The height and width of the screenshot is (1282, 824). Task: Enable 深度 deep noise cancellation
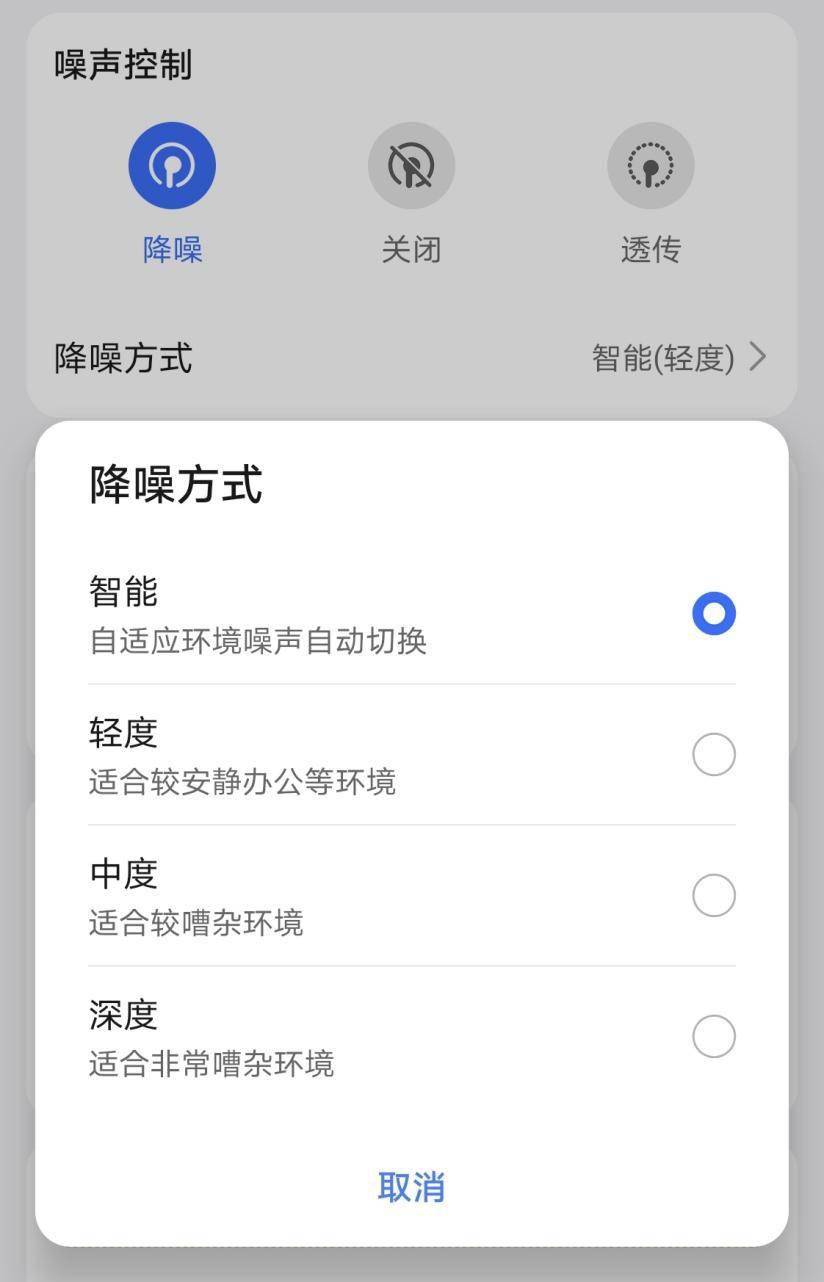712,1036
